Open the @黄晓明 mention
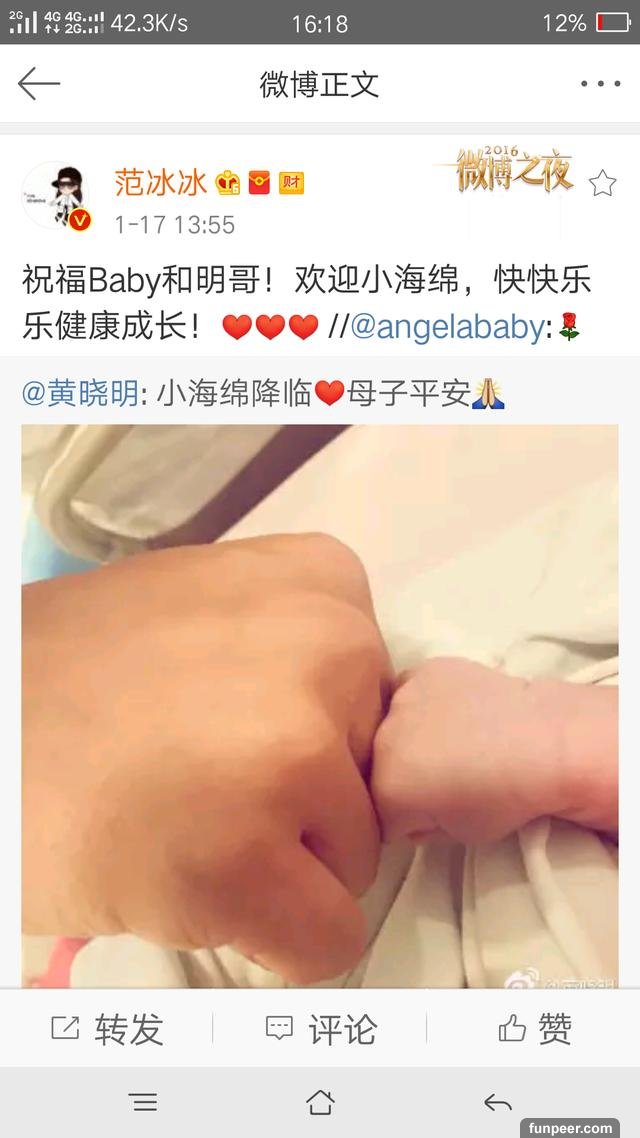 [x=80, y=394]
